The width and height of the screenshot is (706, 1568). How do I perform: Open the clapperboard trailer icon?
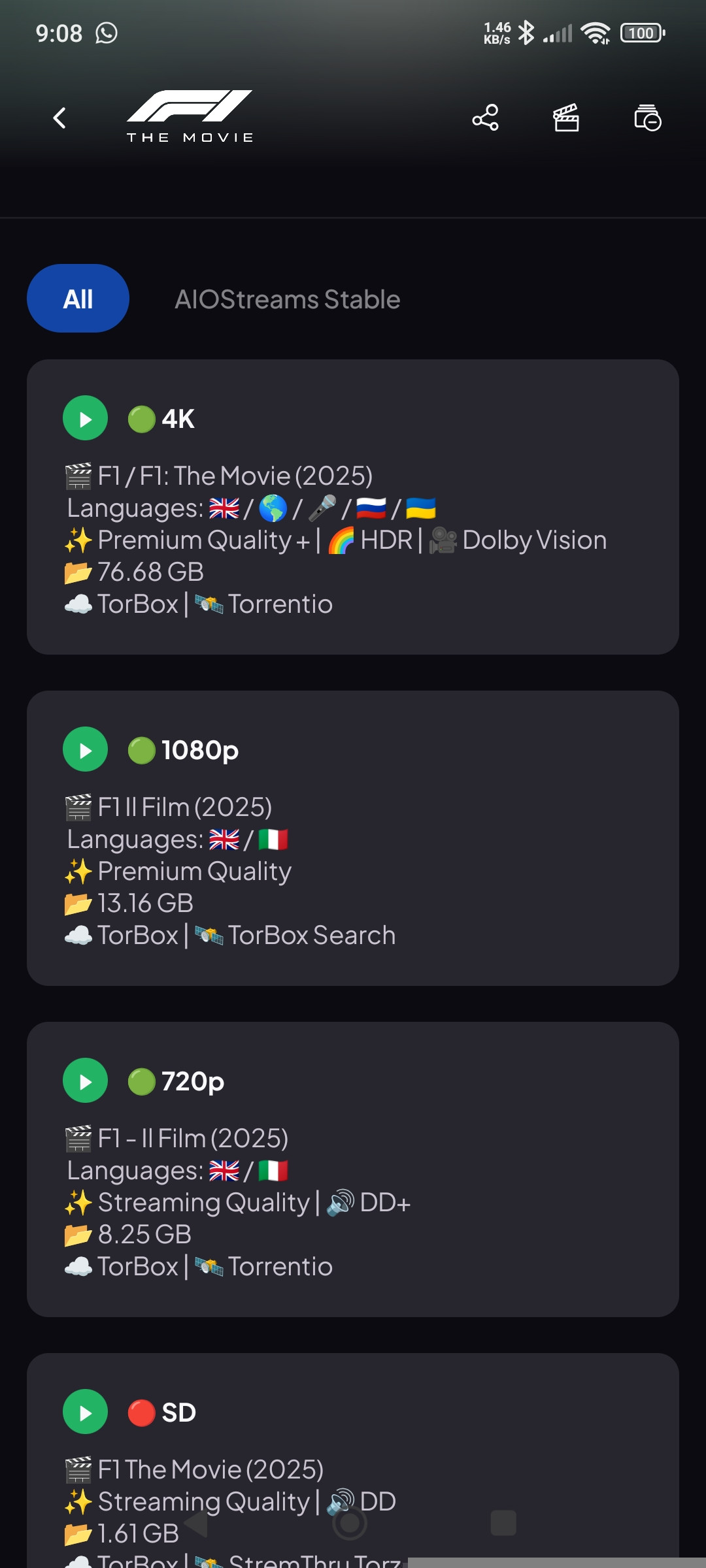point(566,118)
